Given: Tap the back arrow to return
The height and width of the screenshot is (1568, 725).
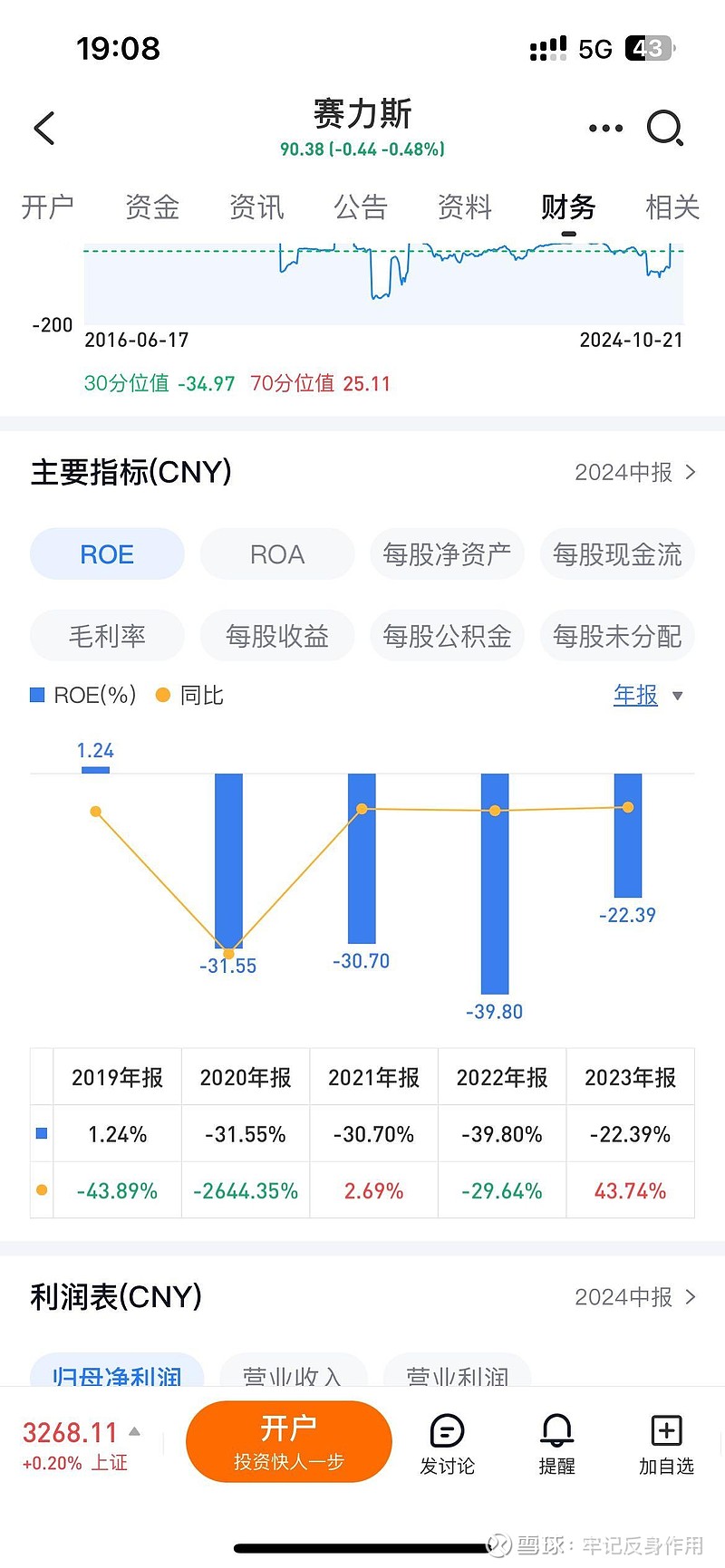Looking at the screenshot, I should (44, 129).
